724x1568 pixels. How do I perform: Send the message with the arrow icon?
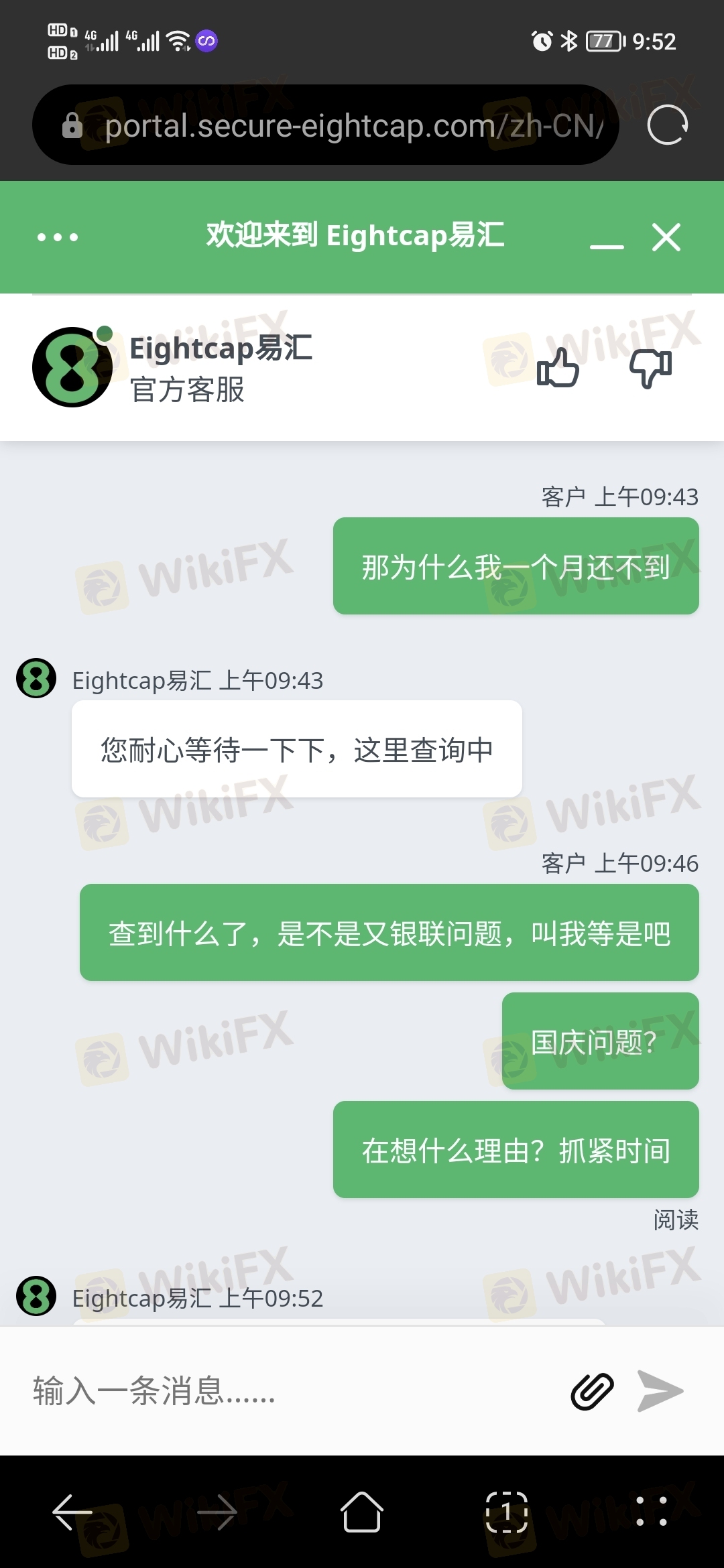(x=660, y=1391)
